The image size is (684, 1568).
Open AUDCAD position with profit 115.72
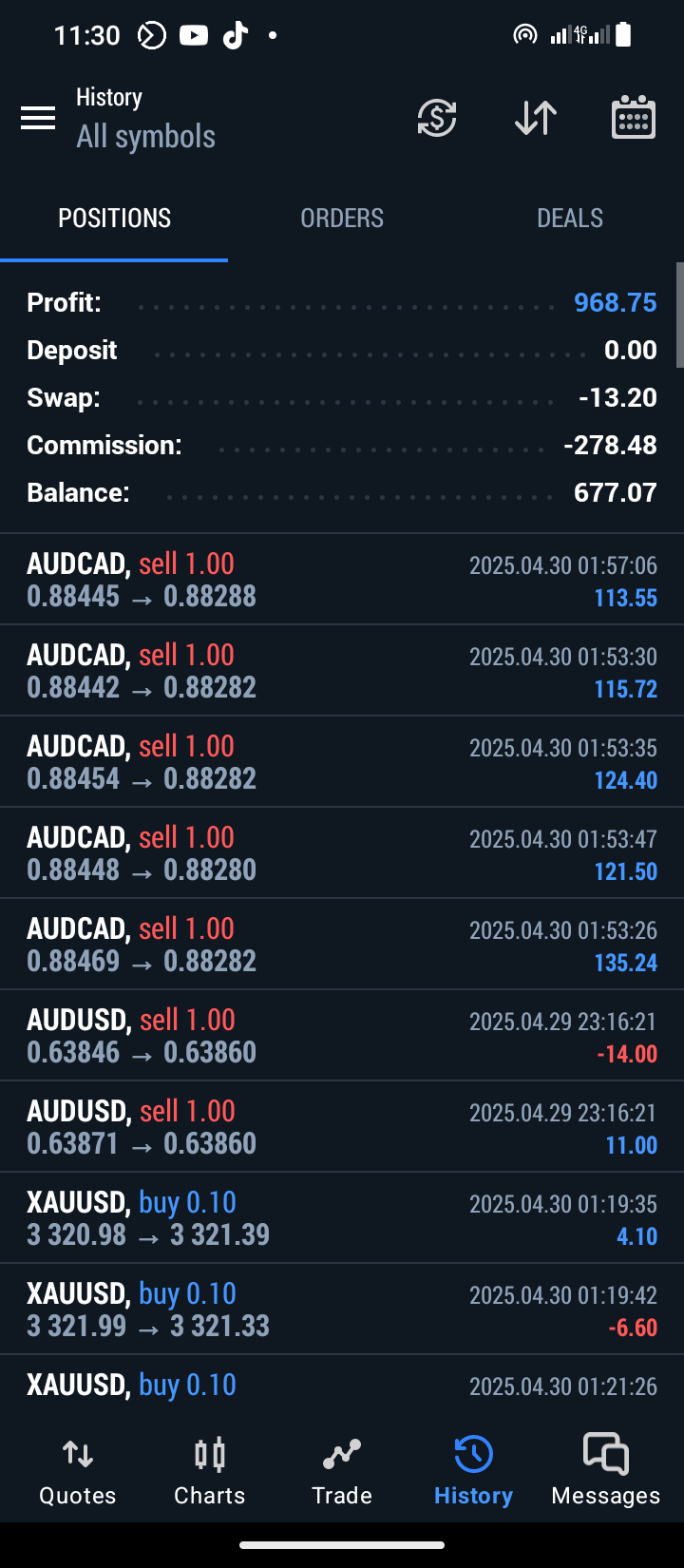pos(342,671)
